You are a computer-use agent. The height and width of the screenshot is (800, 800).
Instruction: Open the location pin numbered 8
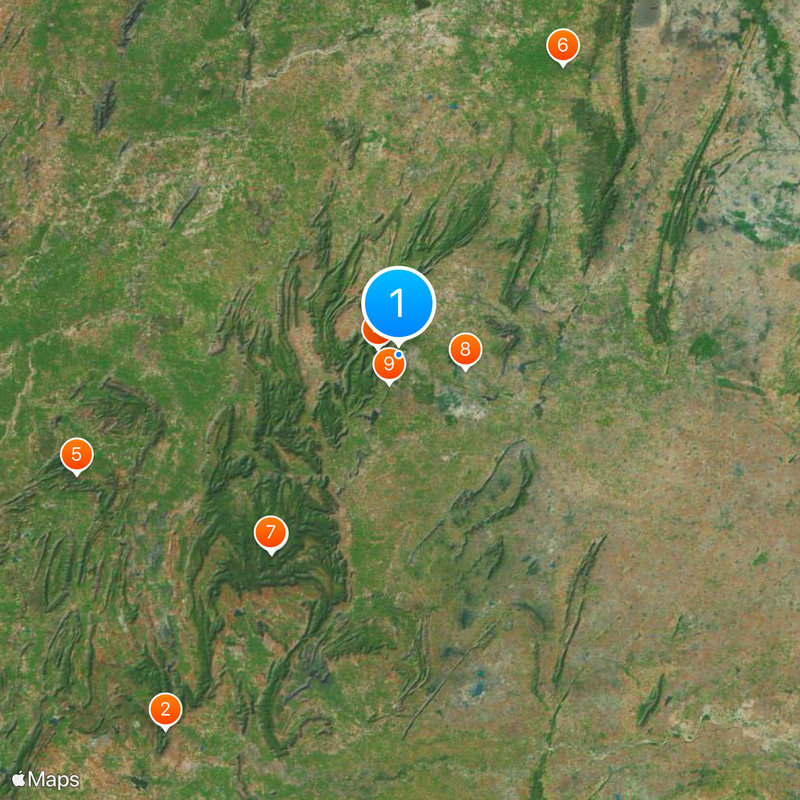point(464,349)
